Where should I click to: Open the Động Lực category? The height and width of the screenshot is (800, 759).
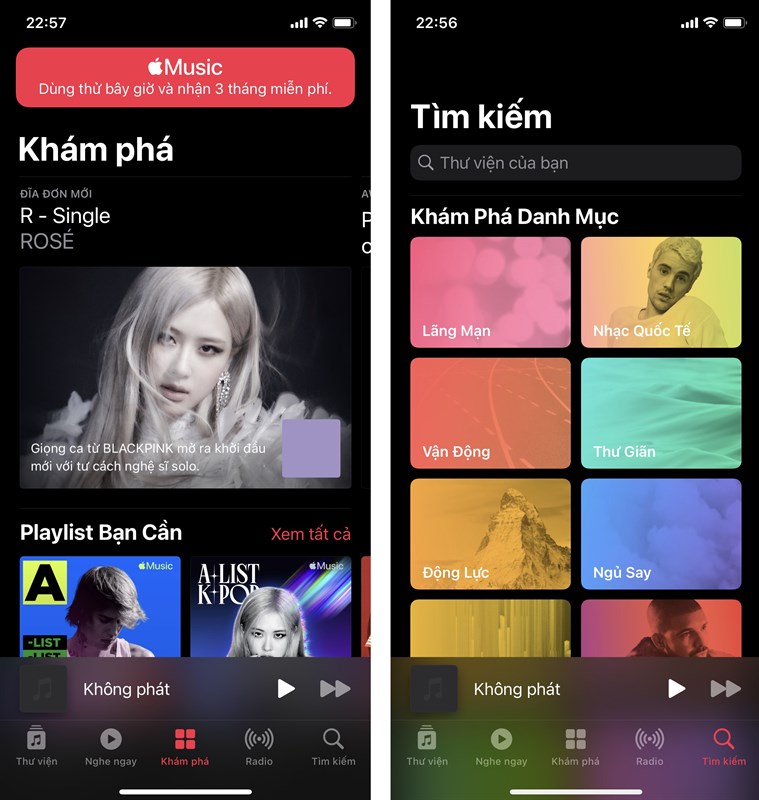coord(490,534)
